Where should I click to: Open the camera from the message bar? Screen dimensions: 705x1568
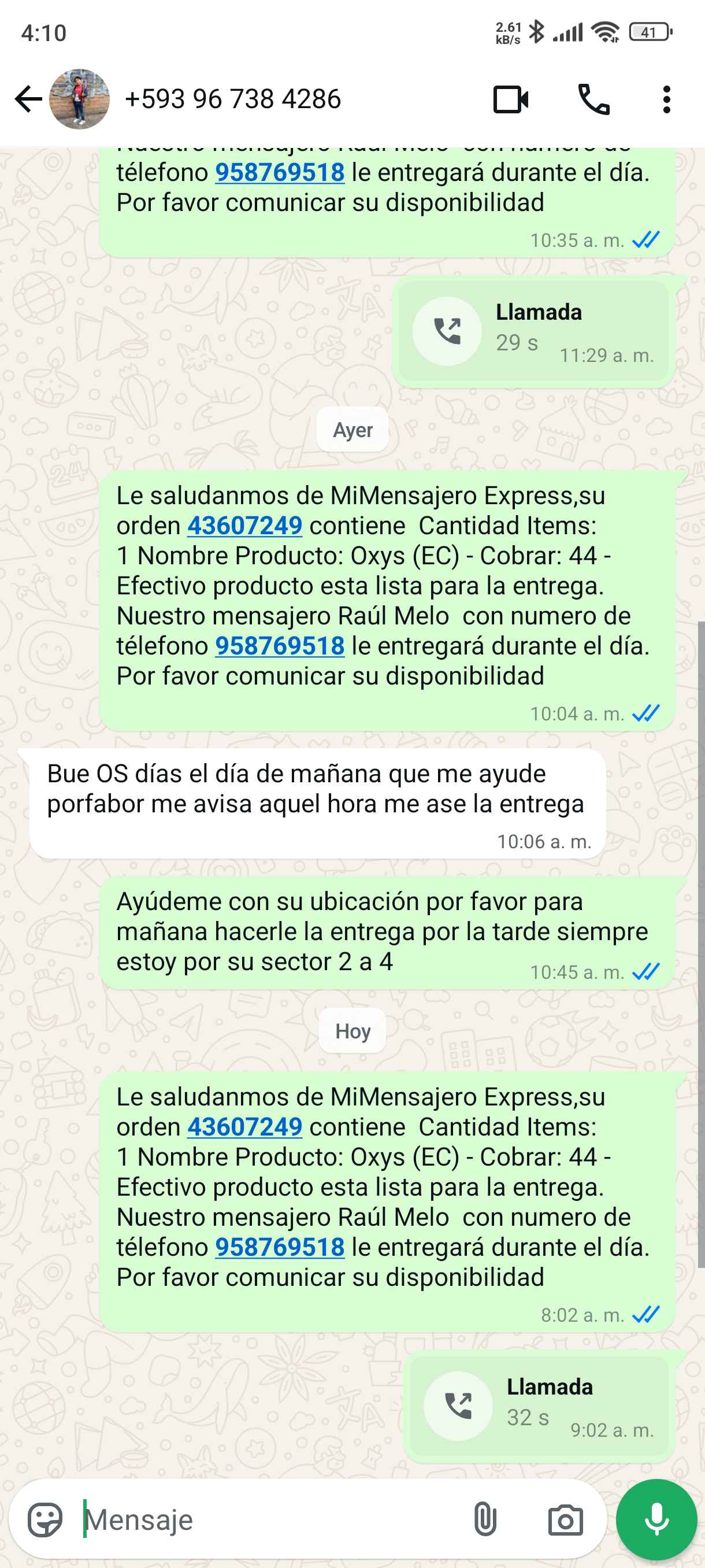click(x=565, y=1520)
